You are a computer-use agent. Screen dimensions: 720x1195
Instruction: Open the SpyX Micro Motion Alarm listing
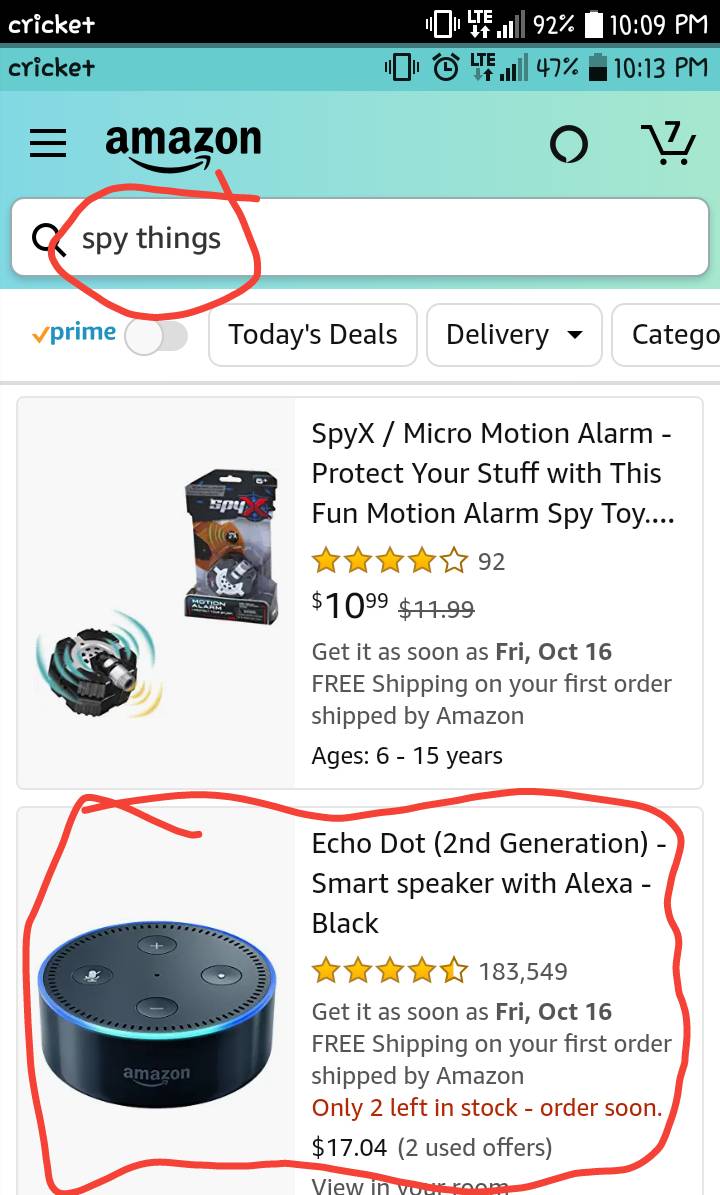pyautogui.click(x=492, y=474)
